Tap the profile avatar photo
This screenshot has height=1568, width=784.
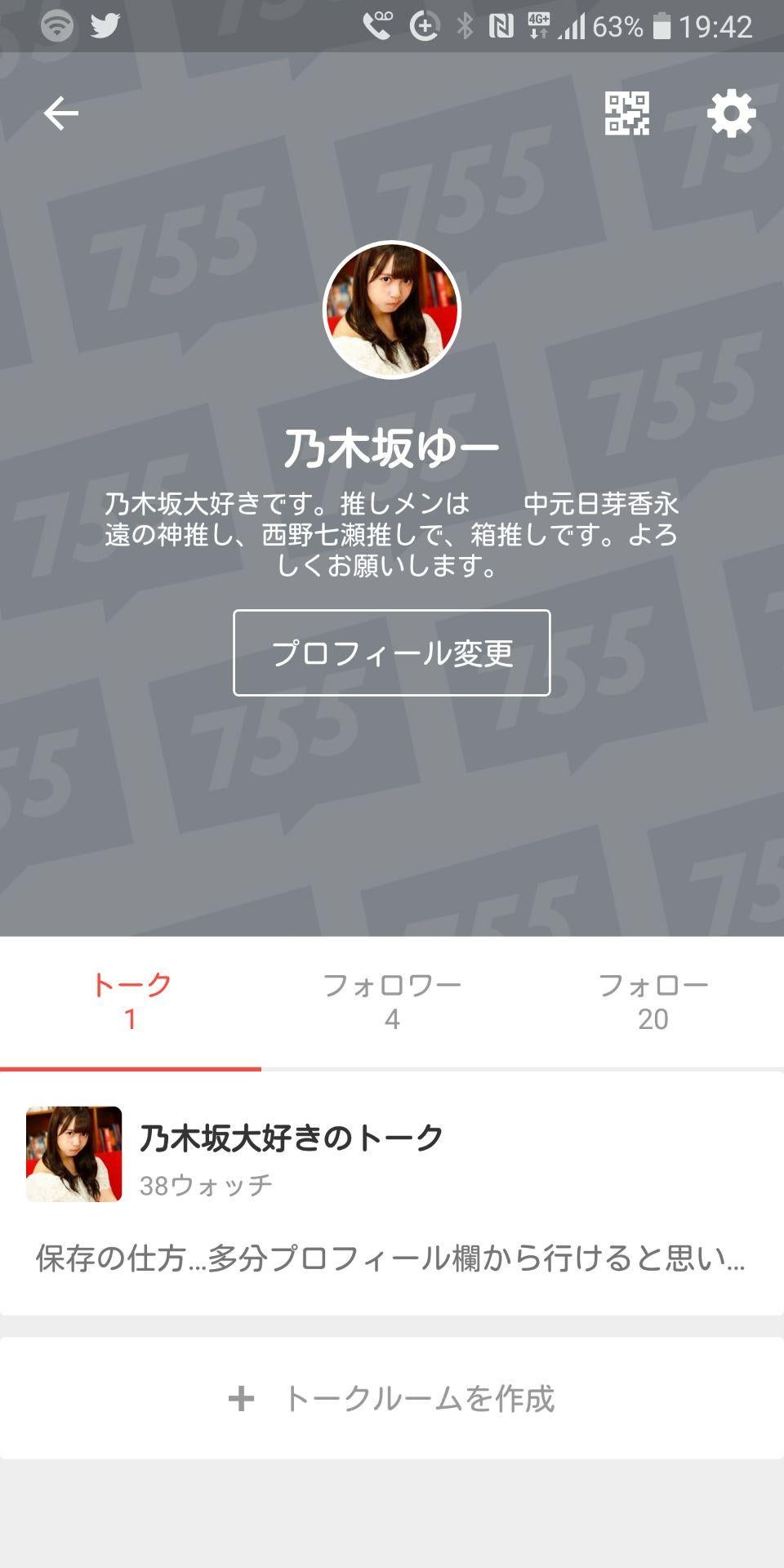tap(392, 310)
